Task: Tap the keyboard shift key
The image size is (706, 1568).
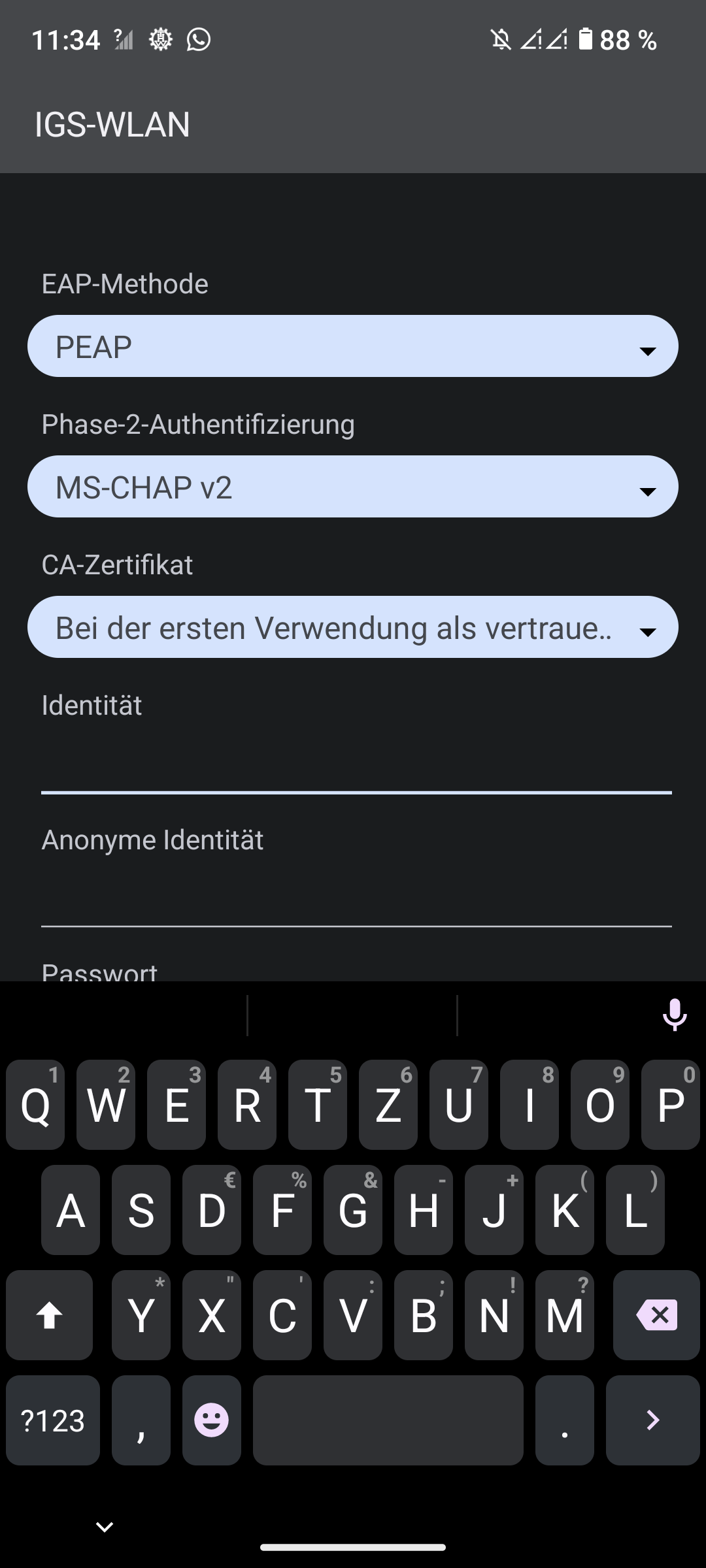Action: coord(50,1315)
